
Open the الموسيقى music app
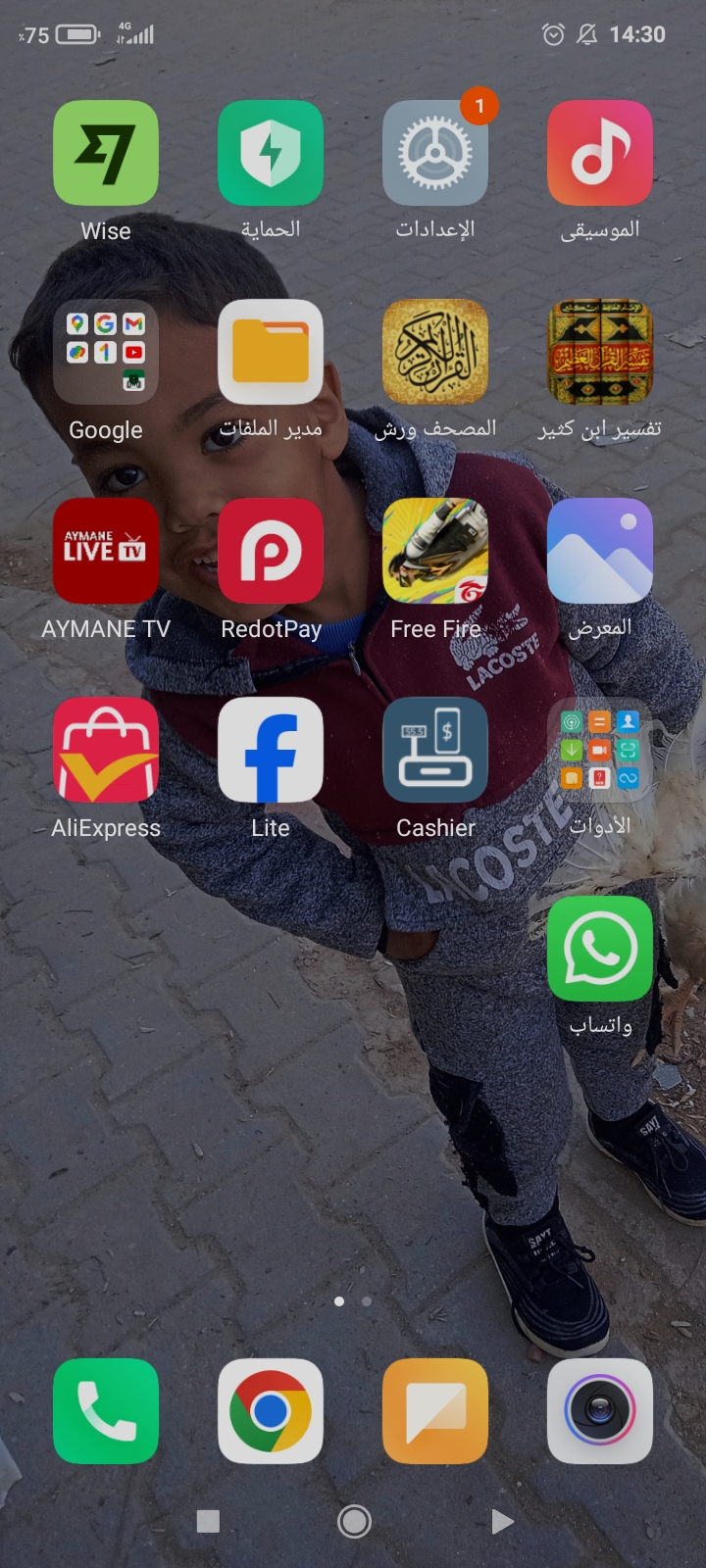tap(600, 153)
